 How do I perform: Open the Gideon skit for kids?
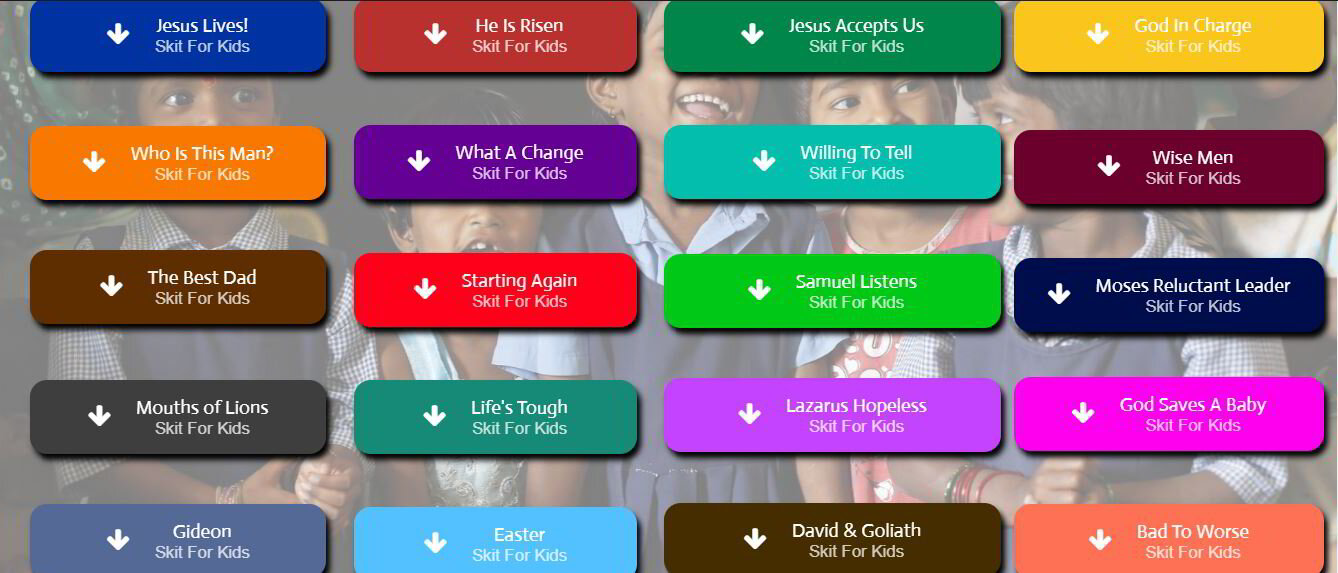(x=178, y=540)
